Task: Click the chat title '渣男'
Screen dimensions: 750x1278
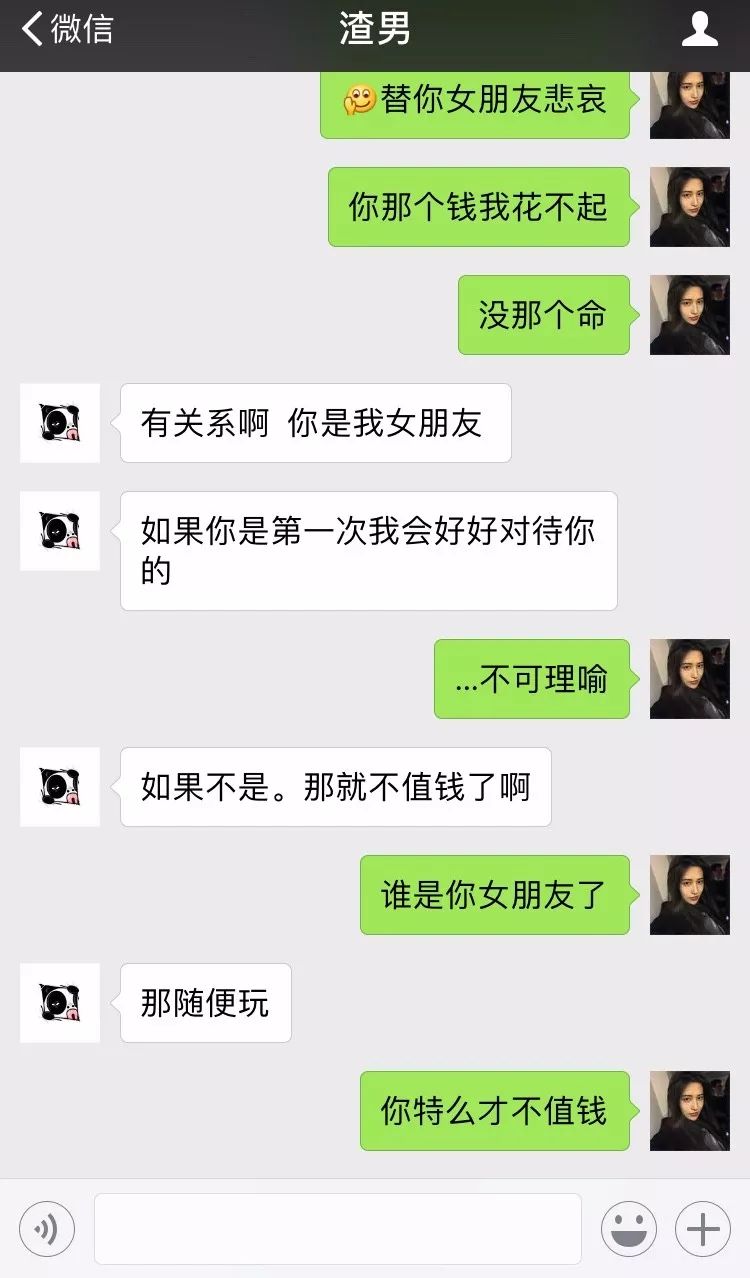Action: point(375,29)
